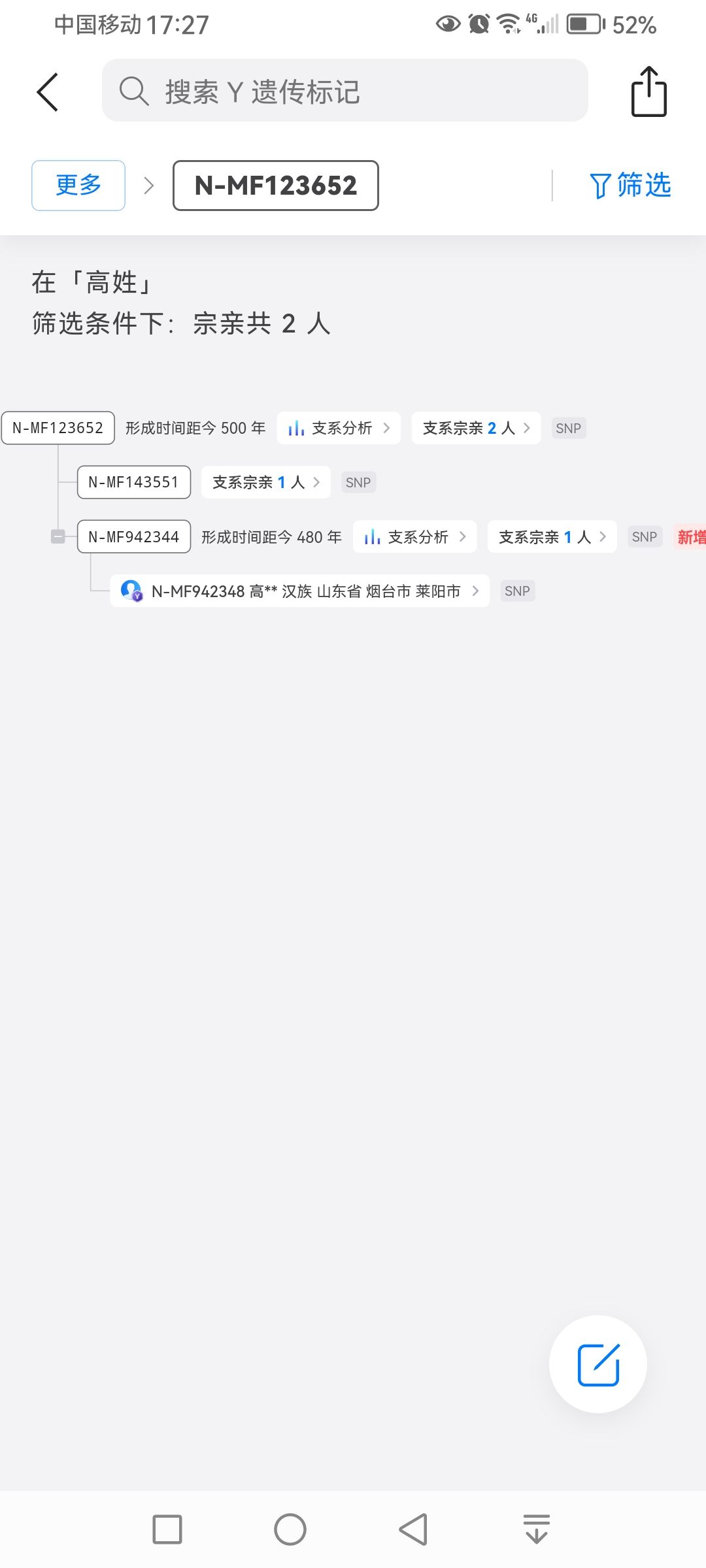View 支系宗亲 2 人 list

point(476,428)
